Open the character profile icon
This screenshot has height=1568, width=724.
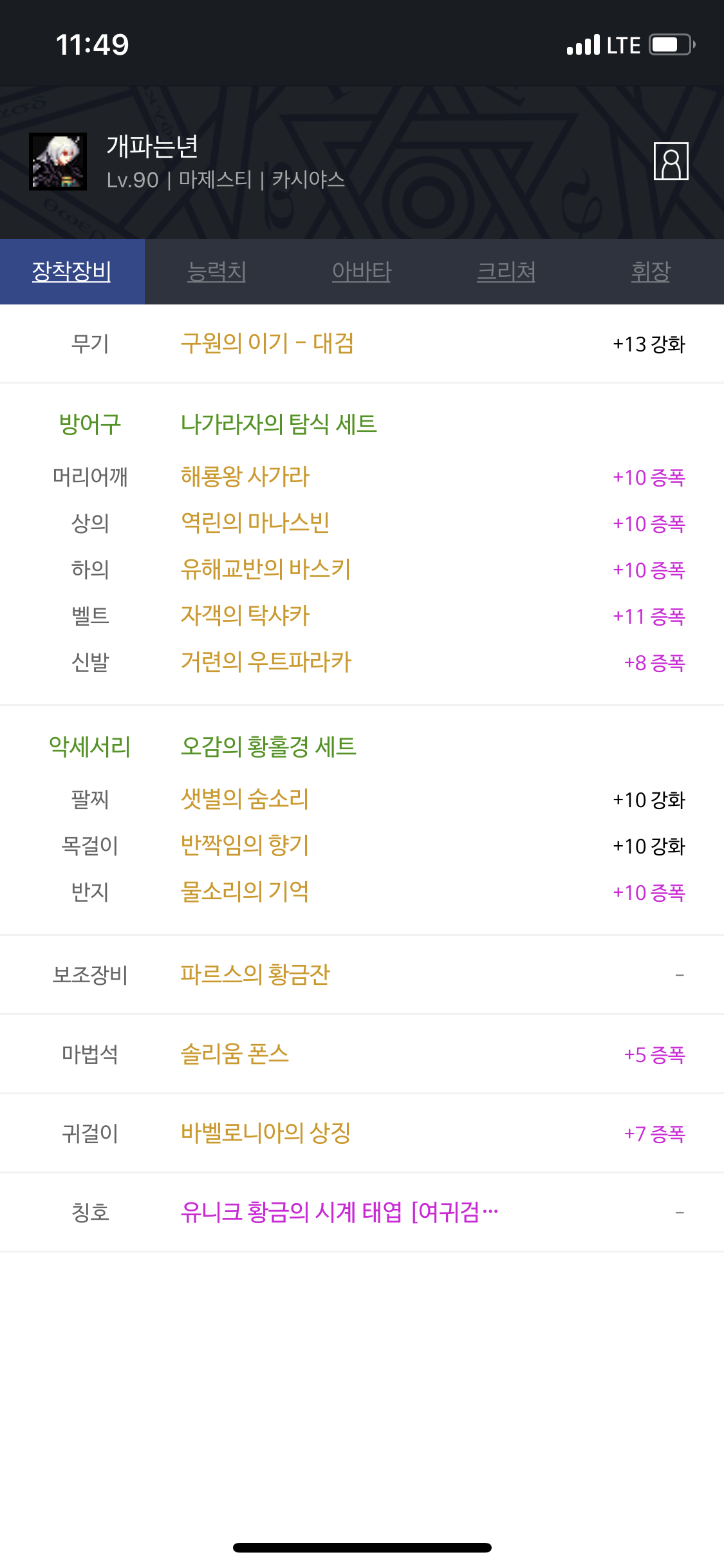pyautogui.click(x=671, y=161)
